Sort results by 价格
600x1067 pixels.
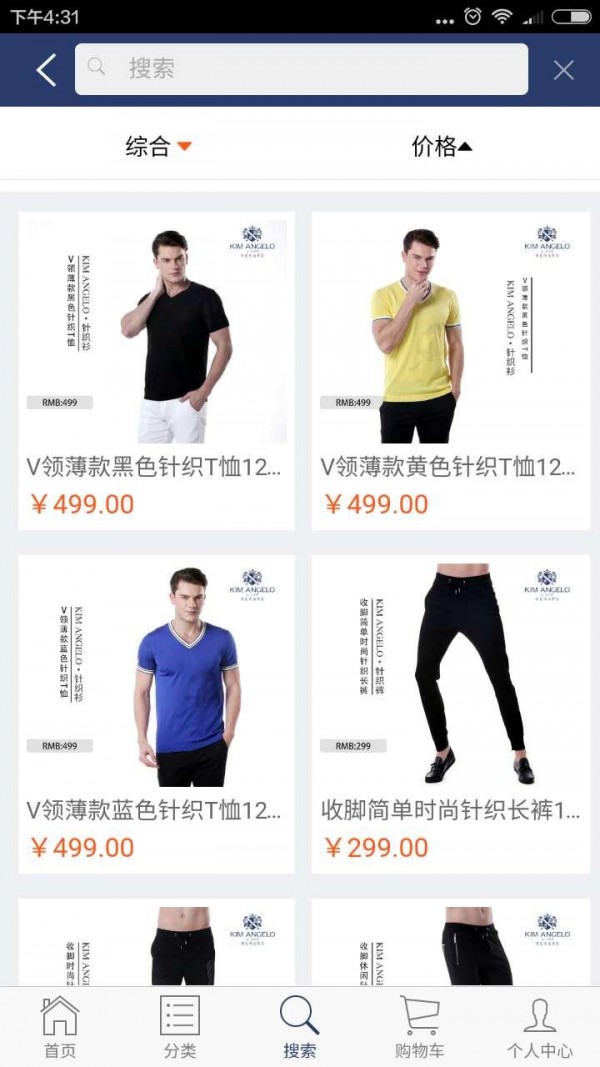pyautogui.click(x=441, y=147)
